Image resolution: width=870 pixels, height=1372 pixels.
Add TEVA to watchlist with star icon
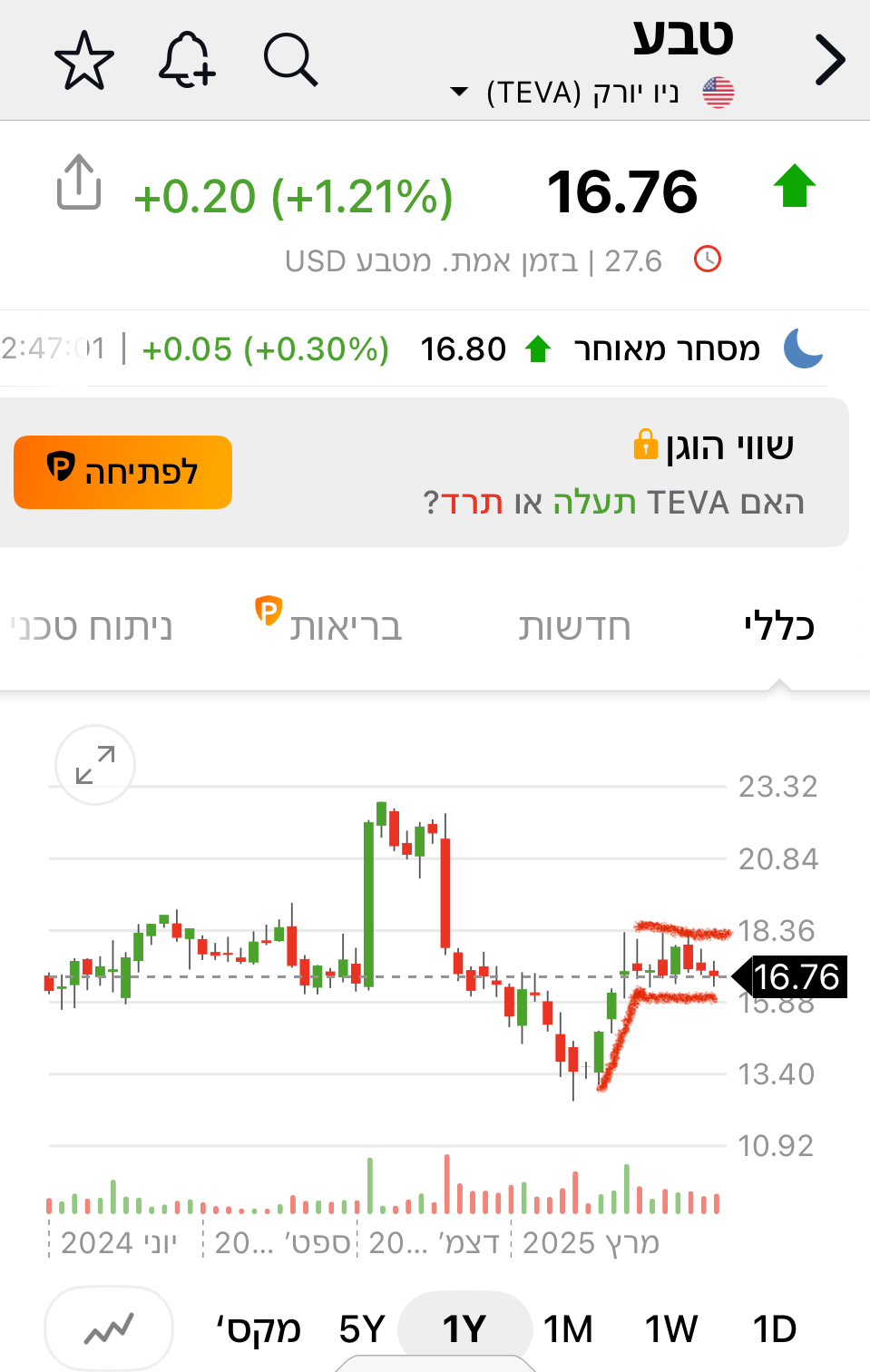tap(84, 61)
